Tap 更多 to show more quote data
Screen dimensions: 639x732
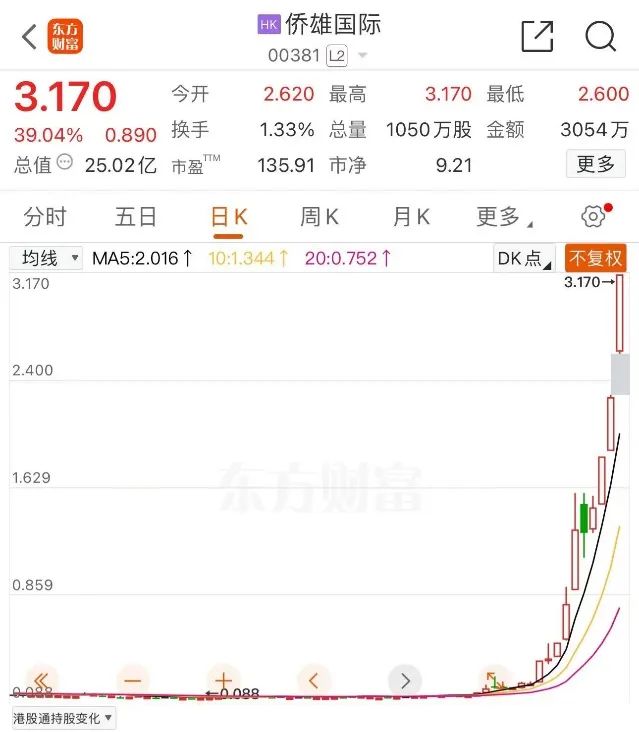click(x=596, y=164)
